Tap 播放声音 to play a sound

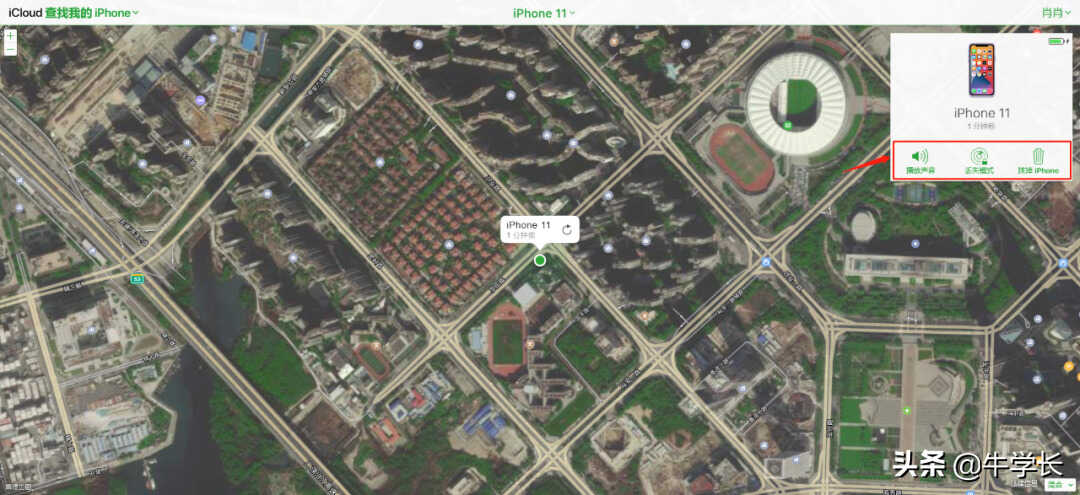920,160
